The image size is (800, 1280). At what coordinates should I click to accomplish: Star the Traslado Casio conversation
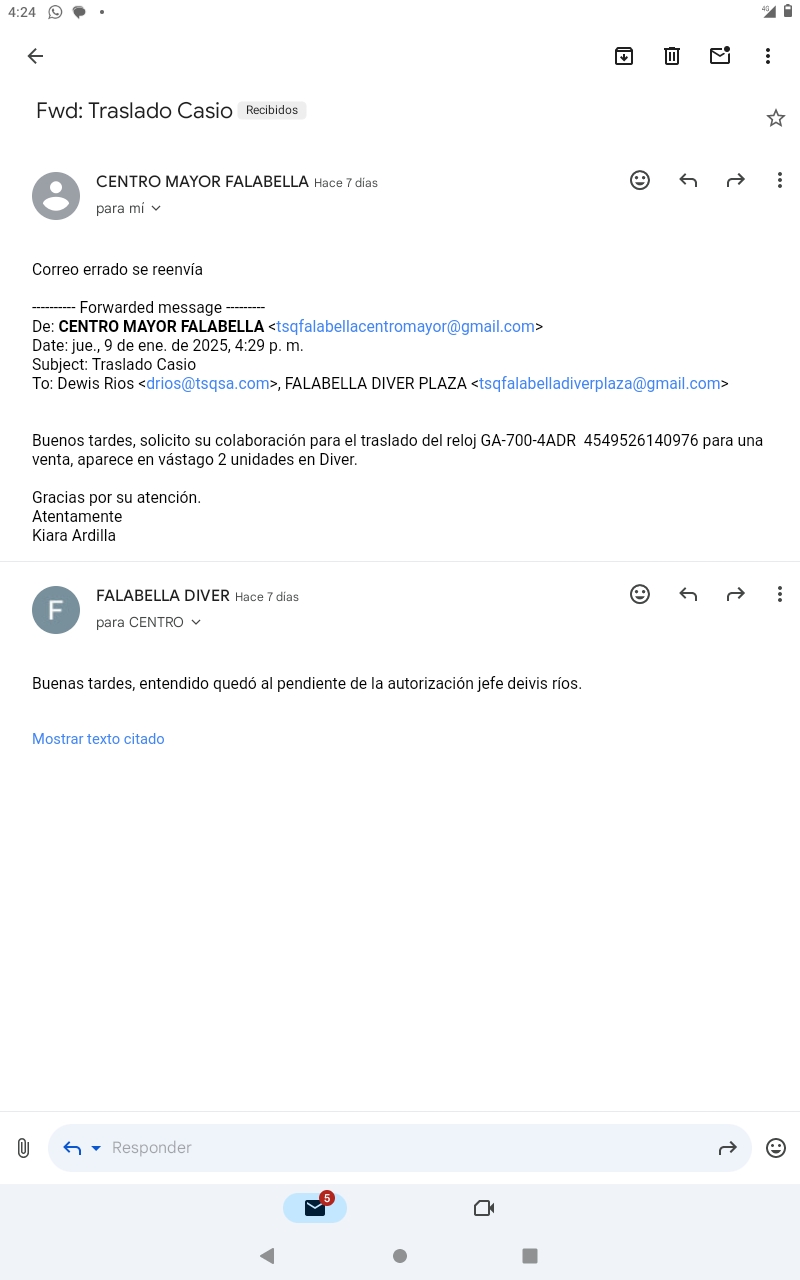coord(776,118)
